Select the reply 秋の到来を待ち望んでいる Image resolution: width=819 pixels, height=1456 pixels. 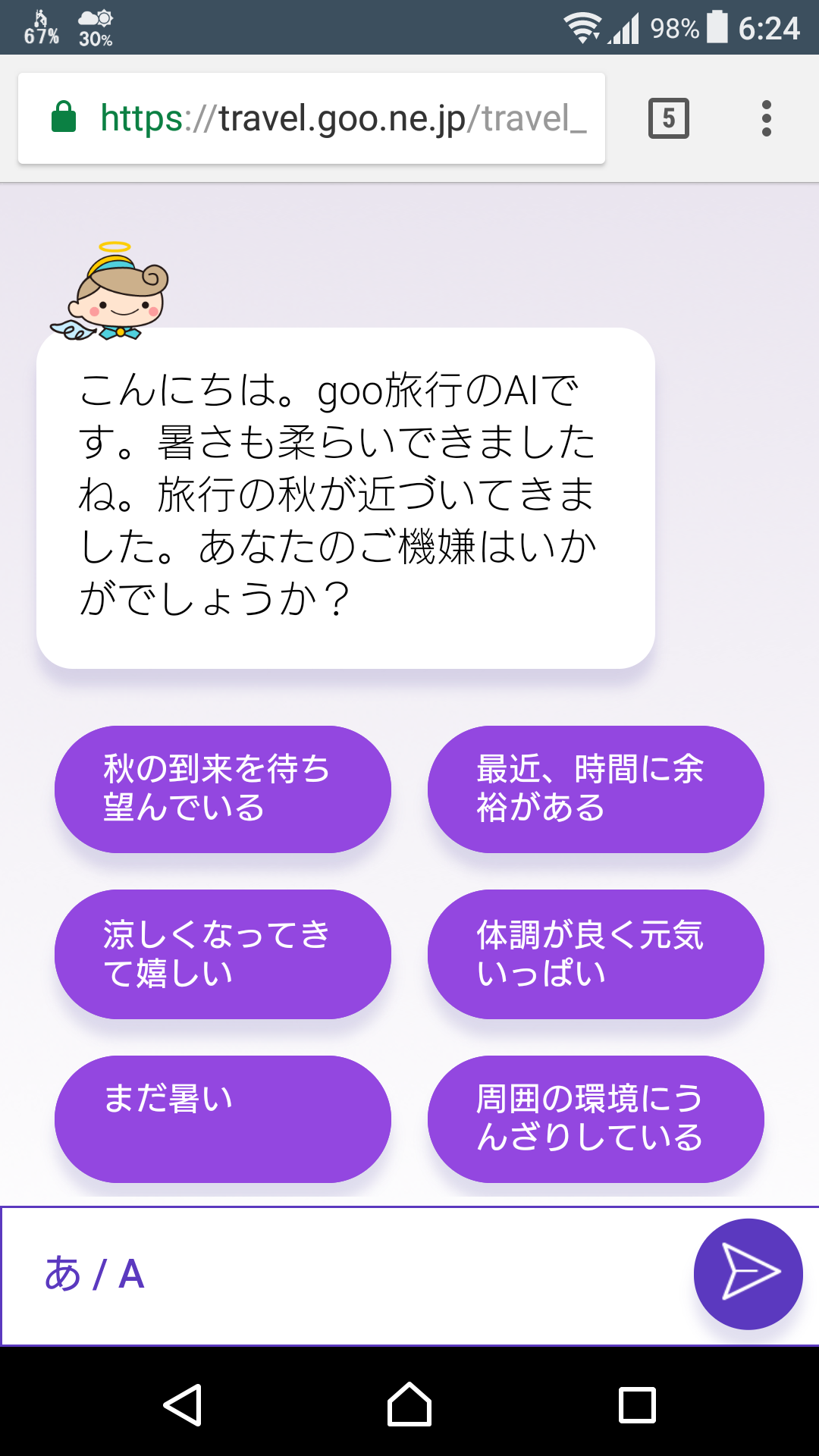[223, 789]
